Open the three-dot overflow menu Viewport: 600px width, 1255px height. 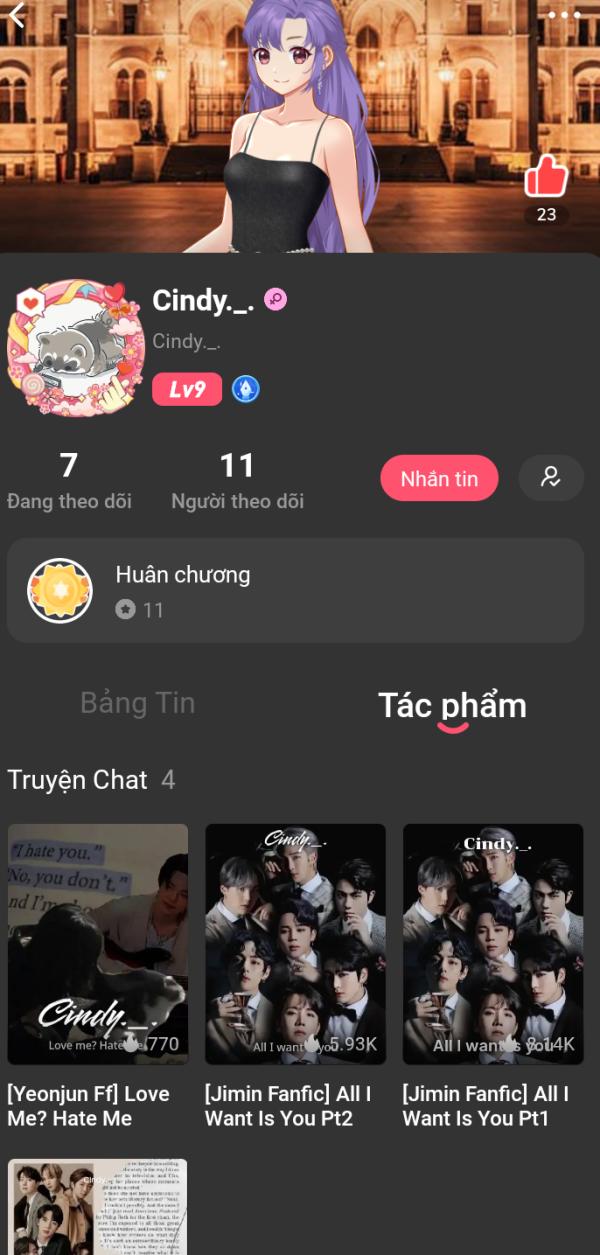pos(563,15)
